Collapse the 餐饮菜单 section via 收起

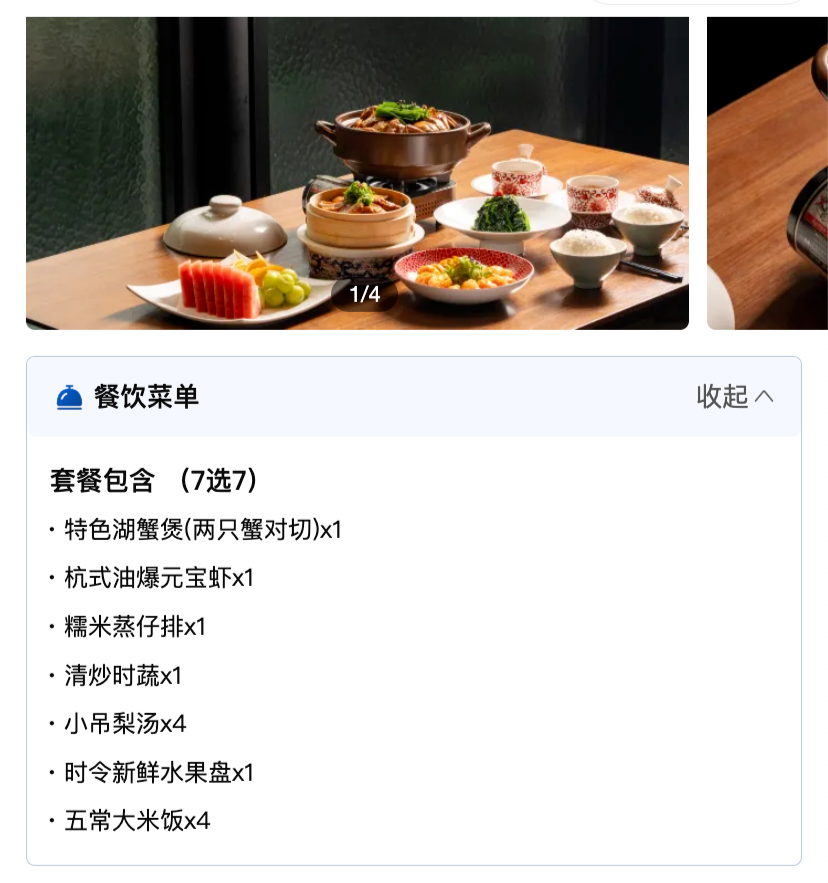pyautogui.click(x=735, y=396)
